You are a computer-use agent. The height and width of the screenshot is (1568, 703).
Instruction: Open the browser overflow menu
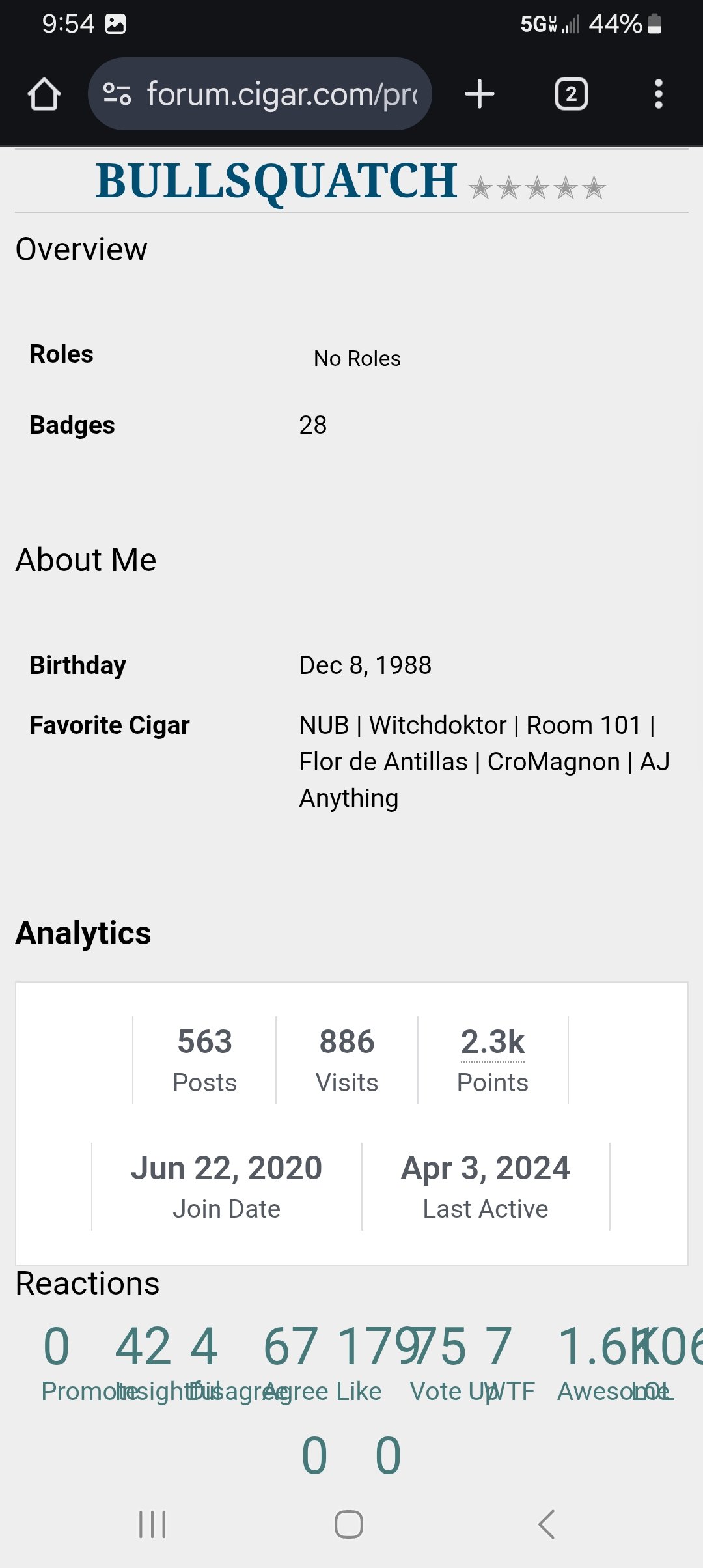pos(659,94)
